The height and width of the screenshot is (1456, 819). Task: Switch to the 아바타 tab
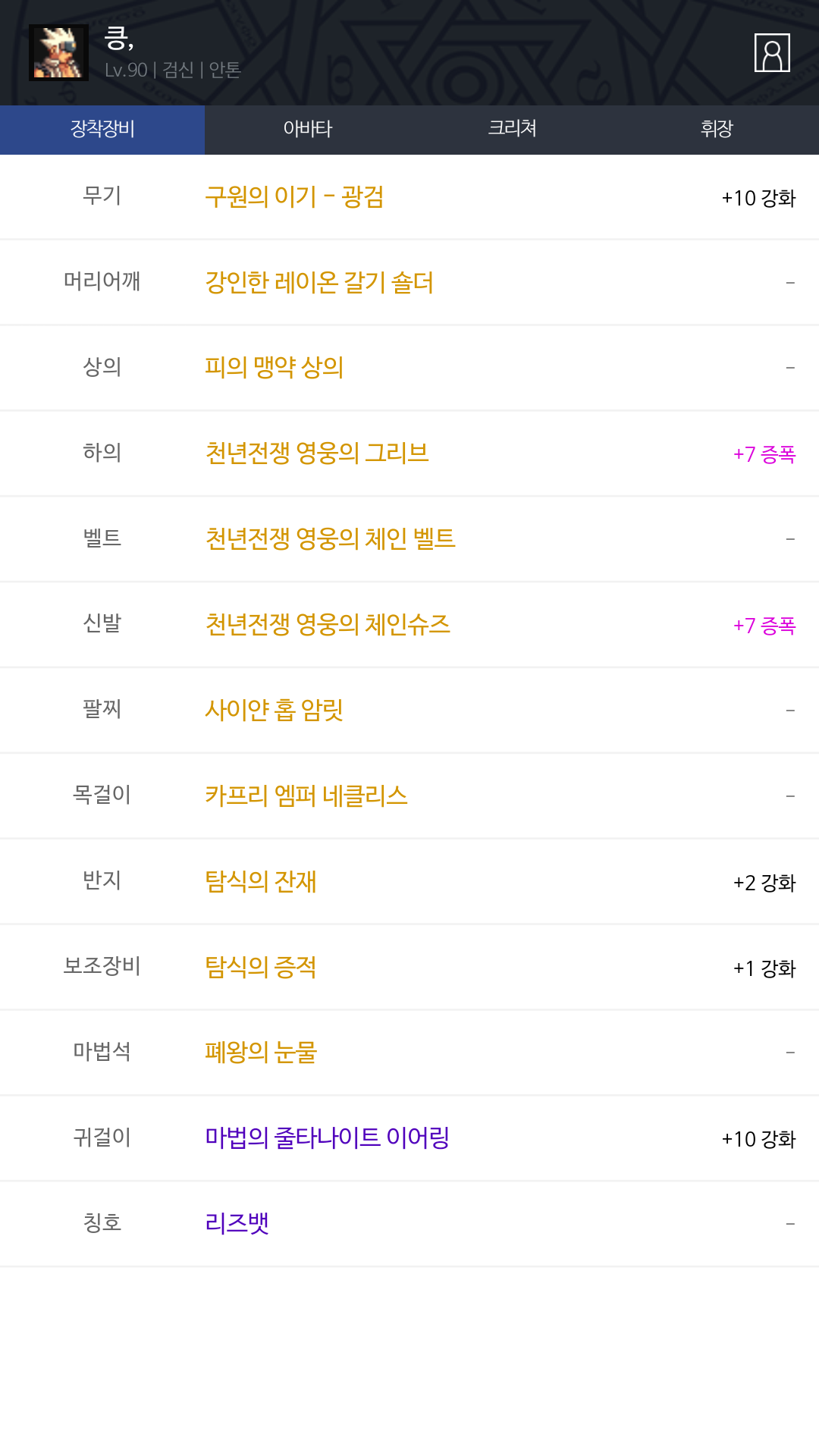click(x=307, y=130)
